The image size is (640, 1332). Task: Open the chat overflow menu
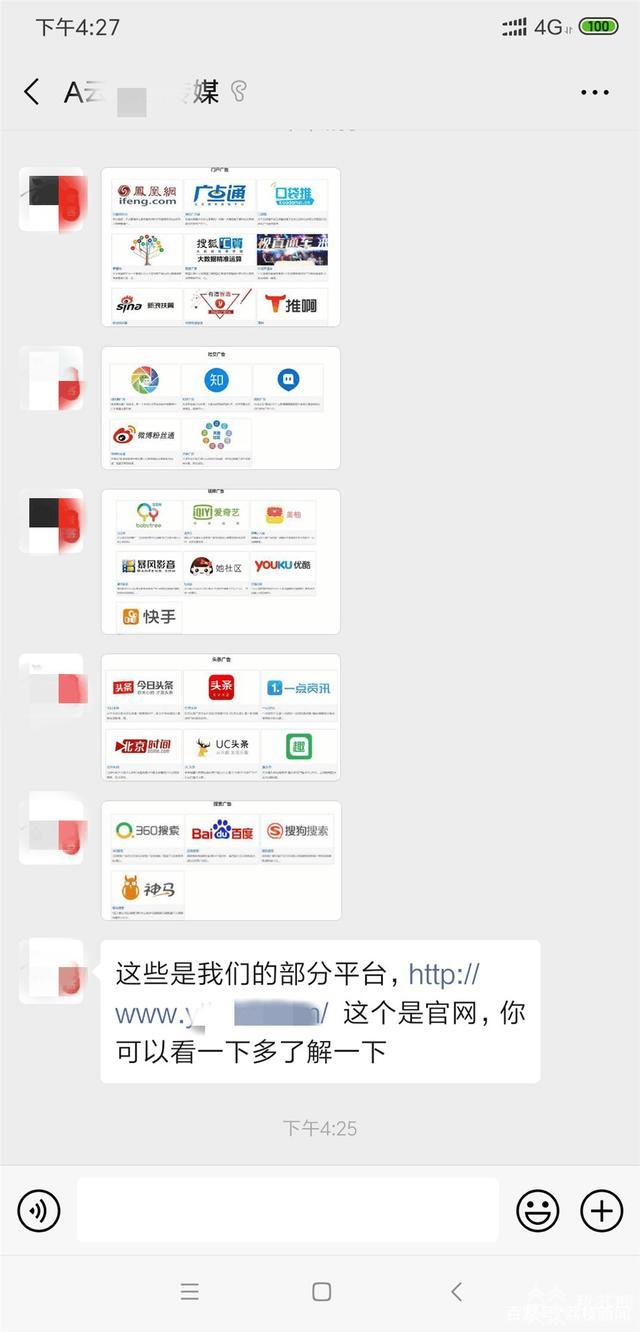[595, 92]
